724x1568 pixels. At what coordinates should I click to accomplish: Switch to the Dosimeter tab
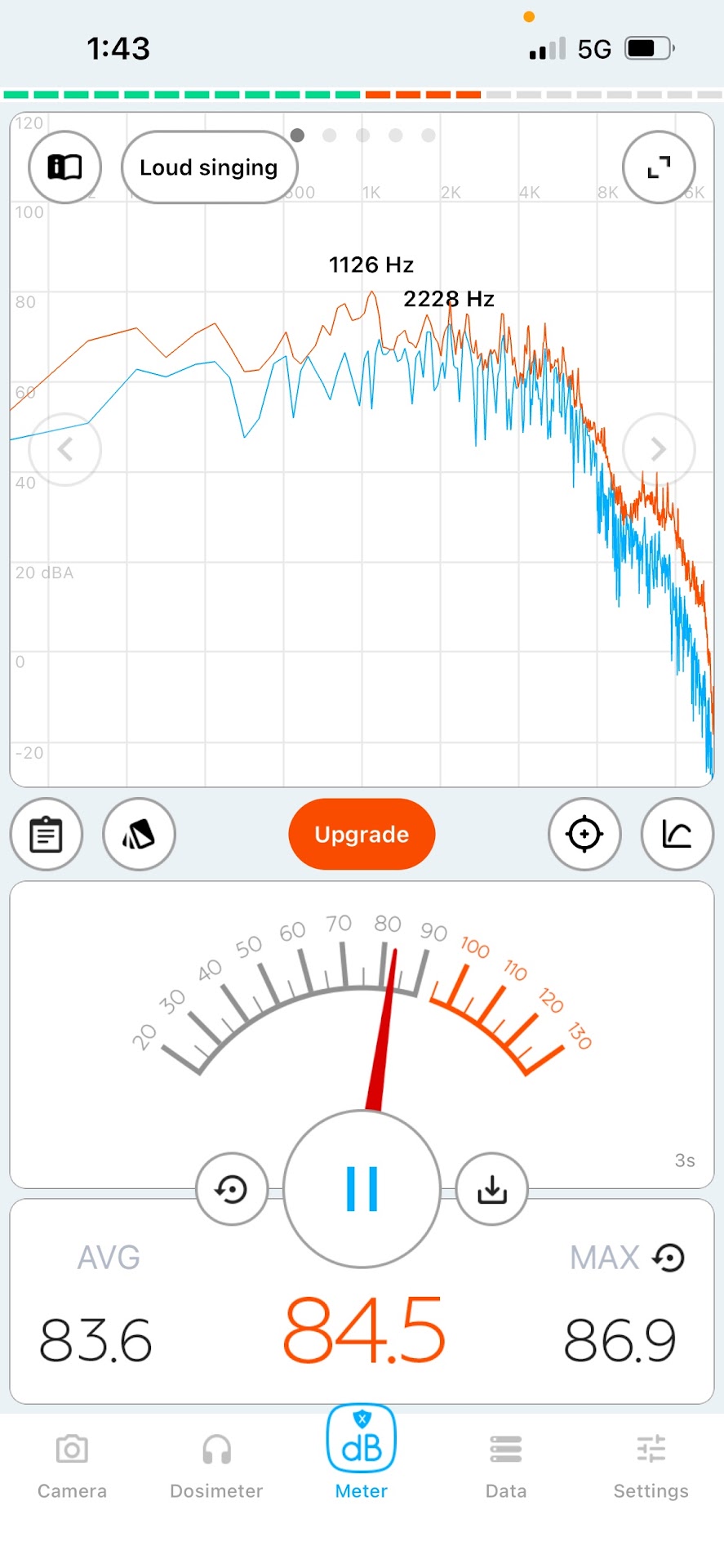coord(216,1466)
